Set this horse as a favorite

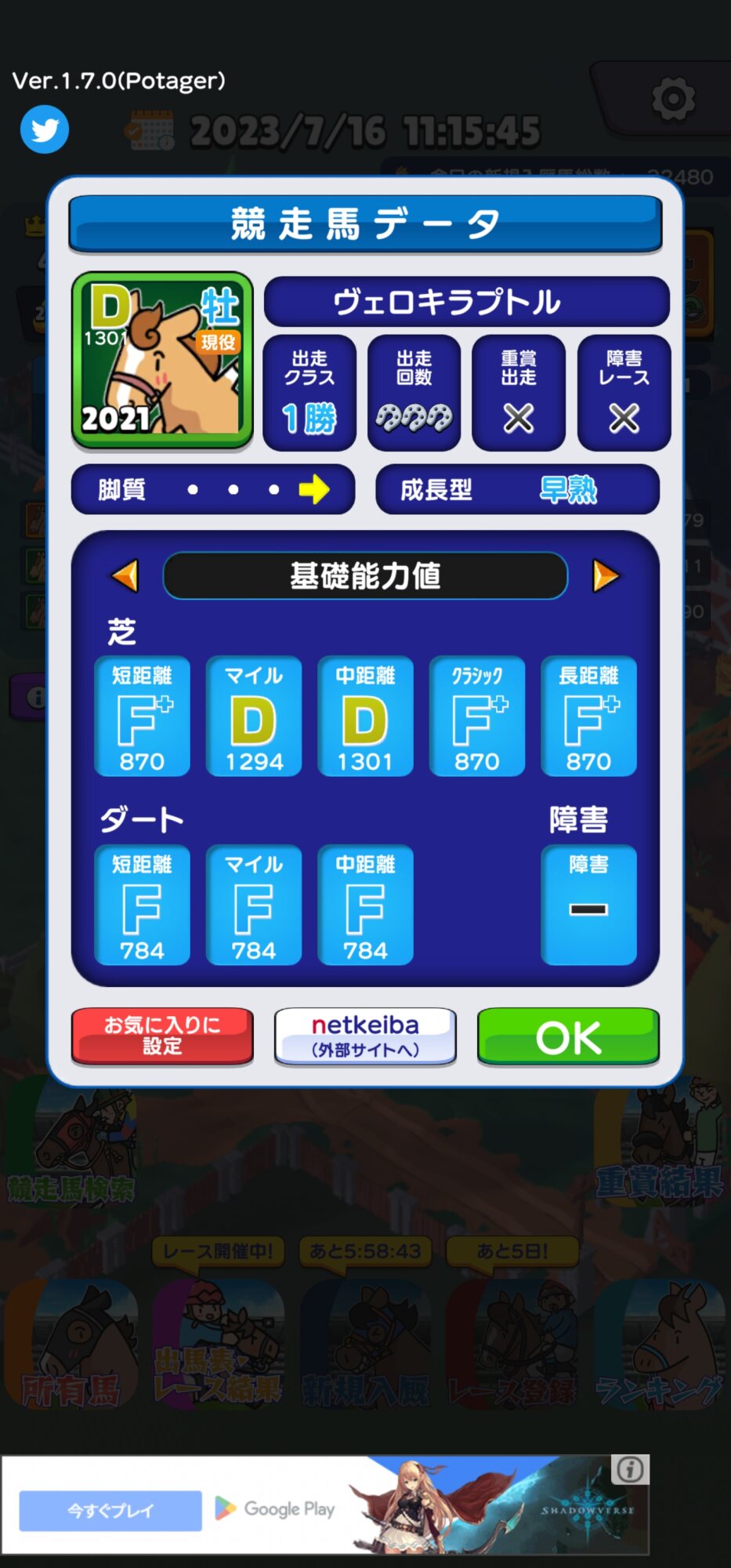coord(162,1036)
